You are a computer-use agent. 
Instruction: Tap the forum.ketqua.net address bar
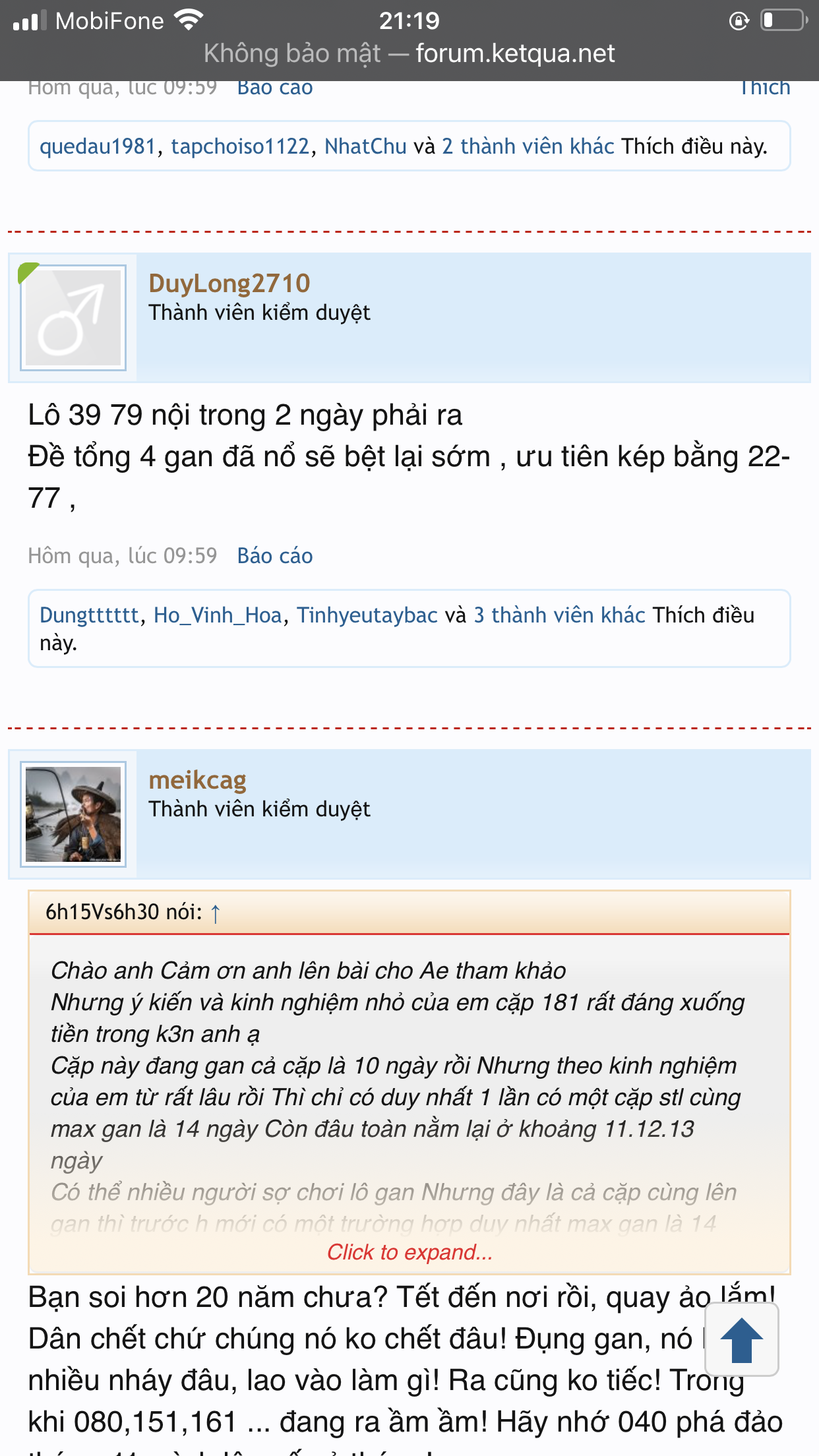tap(409, 53)
